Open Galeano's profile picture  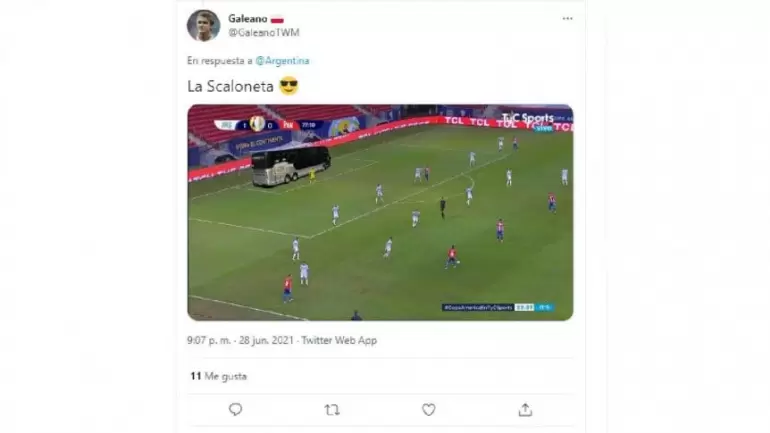point(203,25)
